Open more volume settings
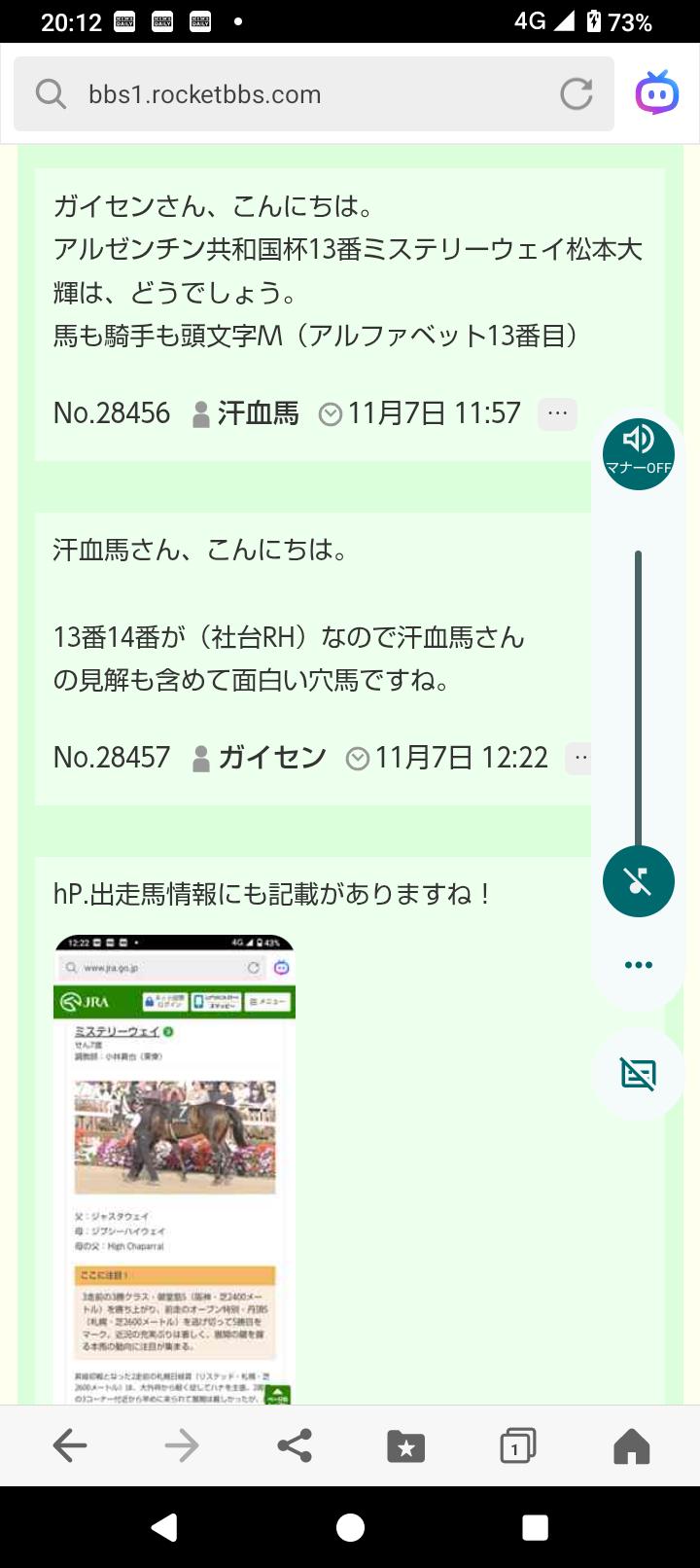The image size is (700, 1568). pyautogui.click(x=638, y=965)
